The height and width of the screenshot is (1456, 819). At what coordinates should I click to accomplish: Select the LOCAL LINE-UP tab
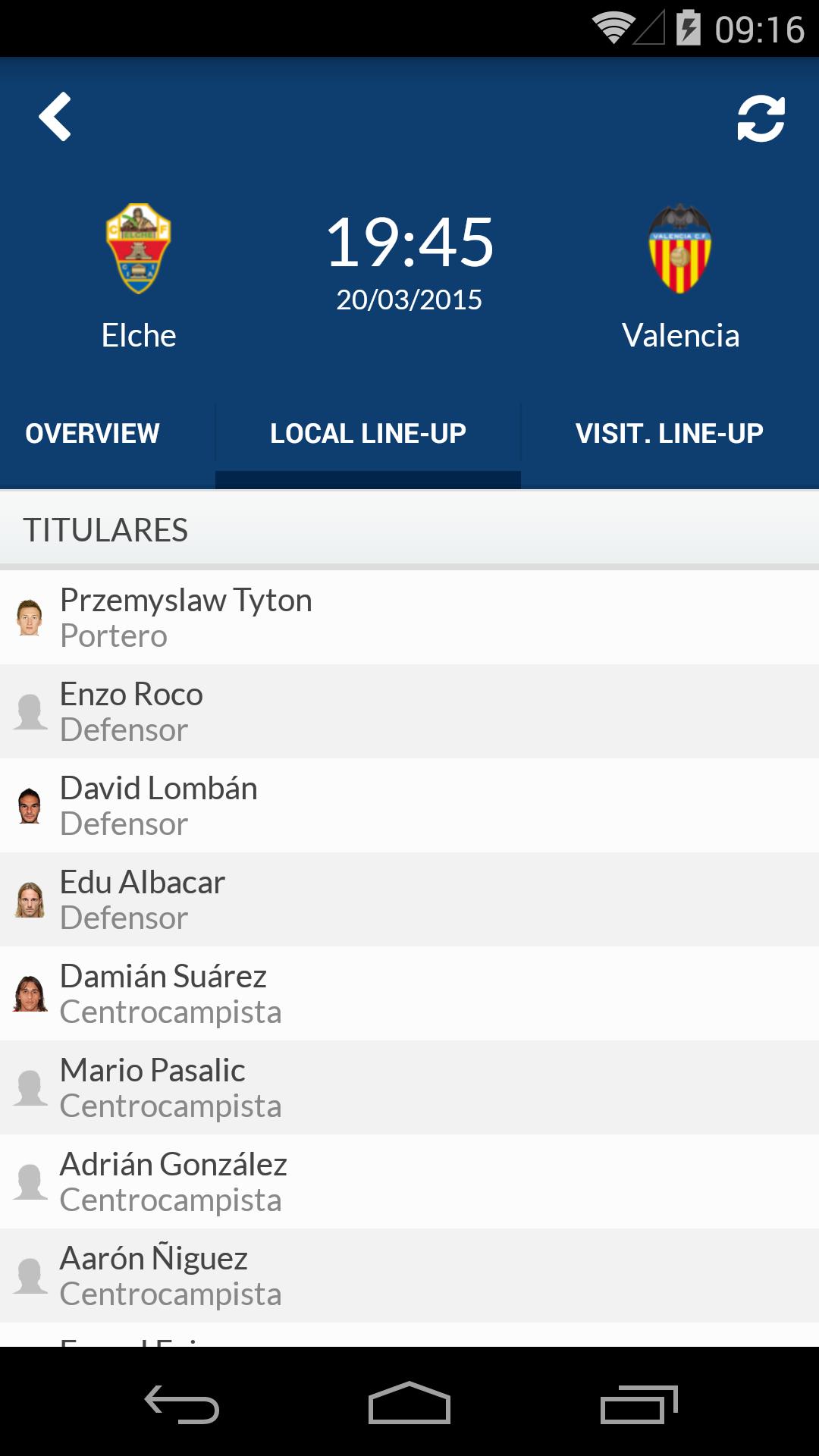point(369,433)
